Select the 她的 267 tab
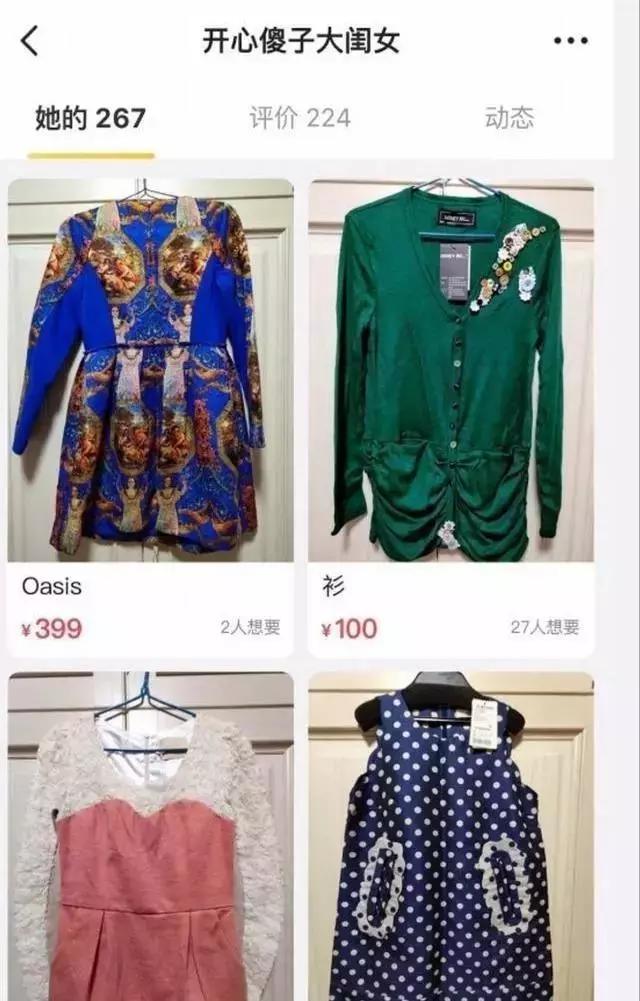640x1001 pixels. coord(90,118)
